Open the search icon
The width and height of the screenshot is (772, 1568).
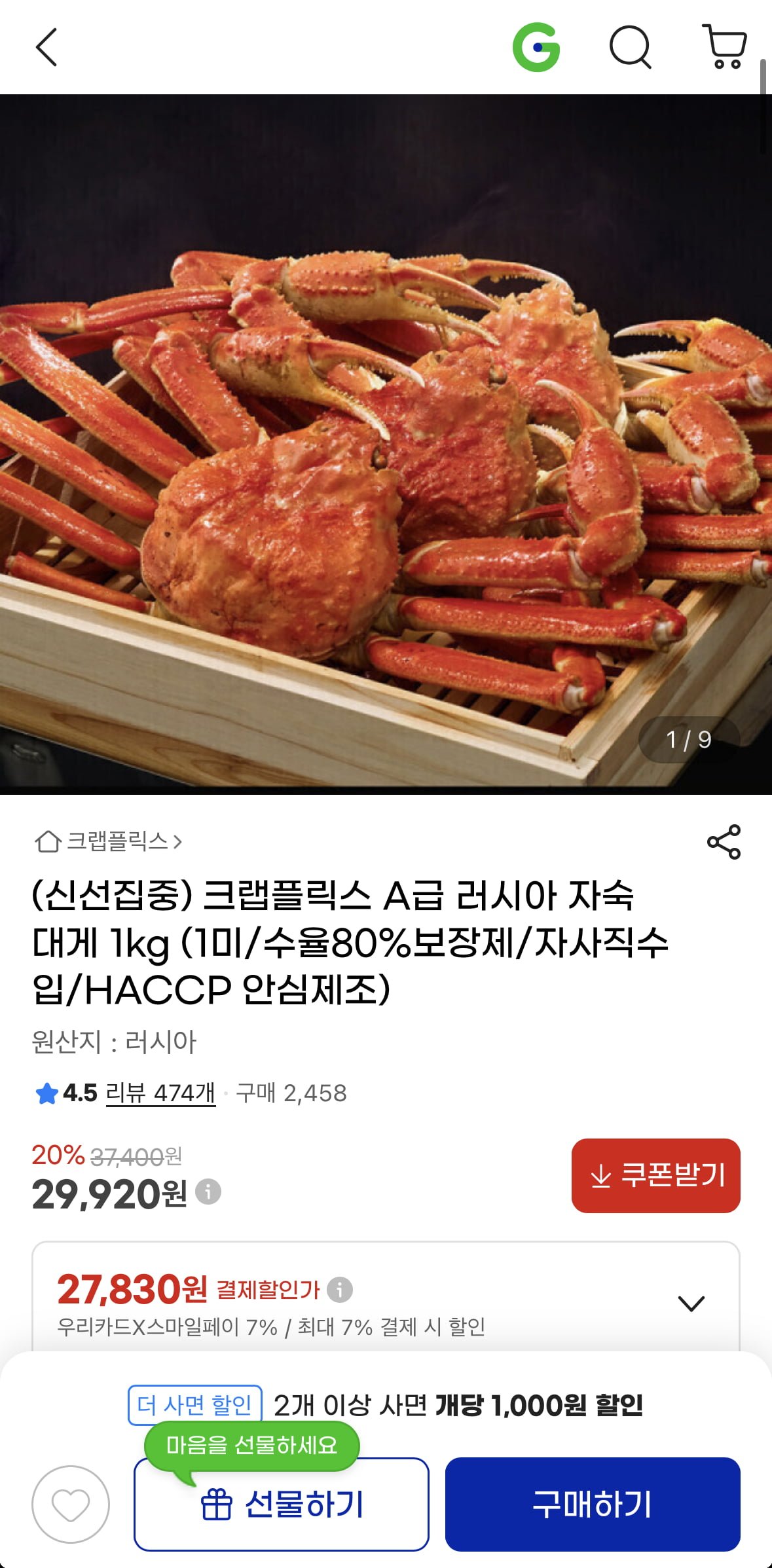click(630, 47)
